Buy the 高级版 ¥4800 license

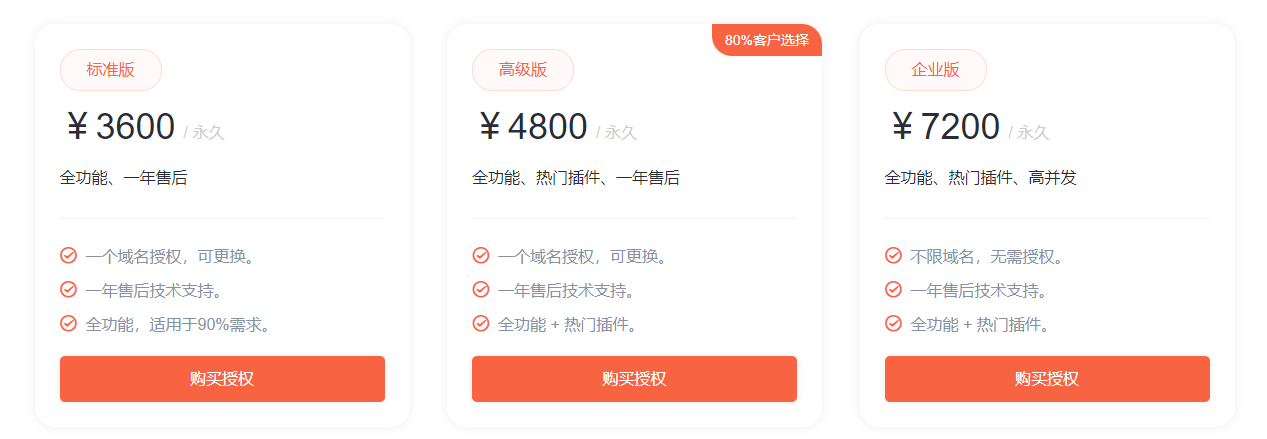coord(634,379)
